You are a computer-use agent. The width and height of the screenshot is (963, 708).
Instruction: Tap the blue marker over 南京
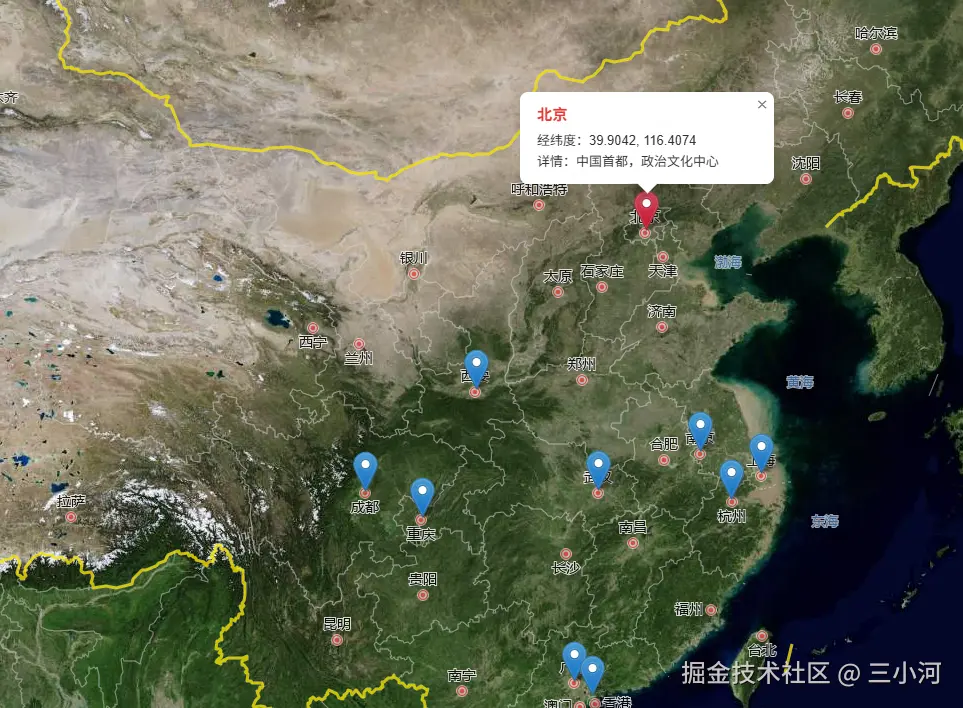(700, 428)
